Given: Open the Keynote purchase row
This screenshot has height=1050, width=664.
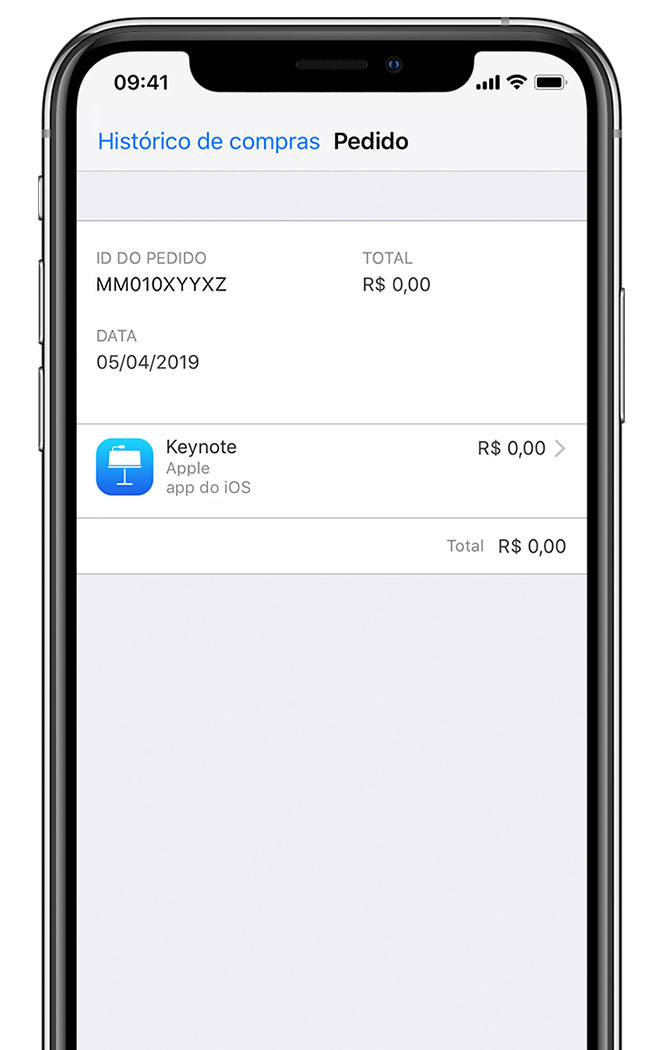Looking at the screenshot, I should coord(330,467).
